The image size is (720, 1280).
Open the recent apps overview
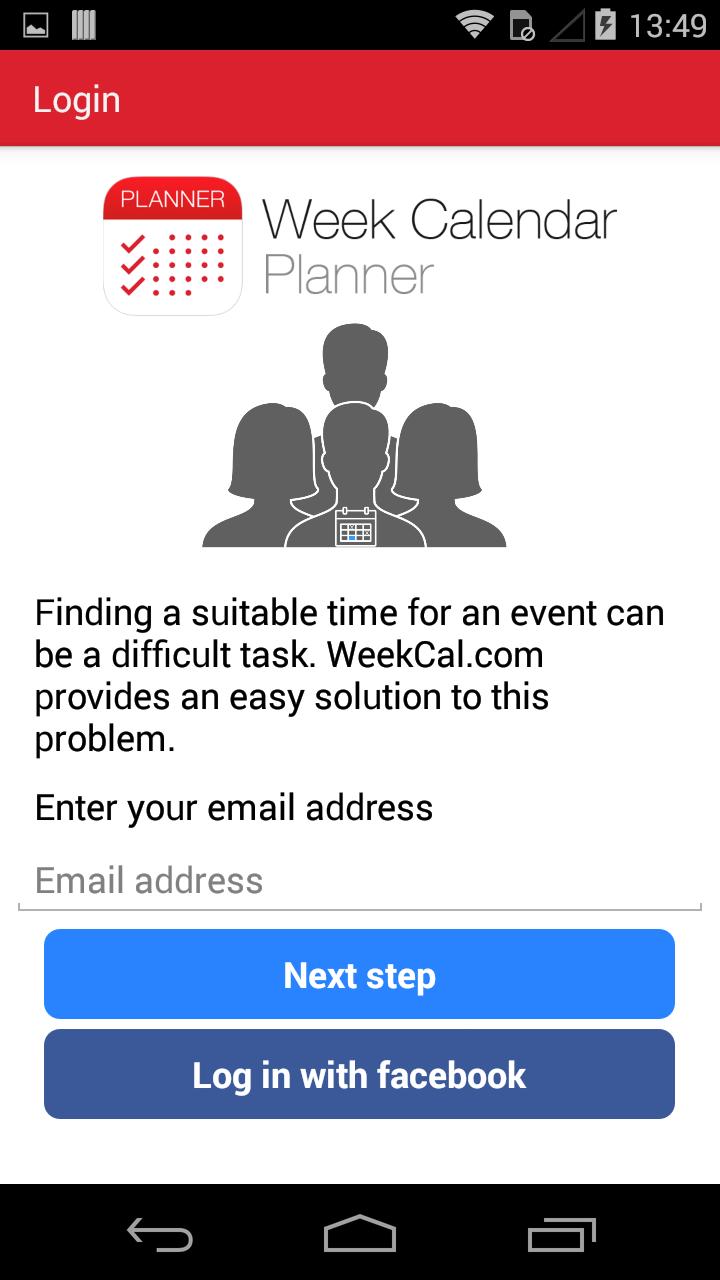click(x=561, y=1234)
